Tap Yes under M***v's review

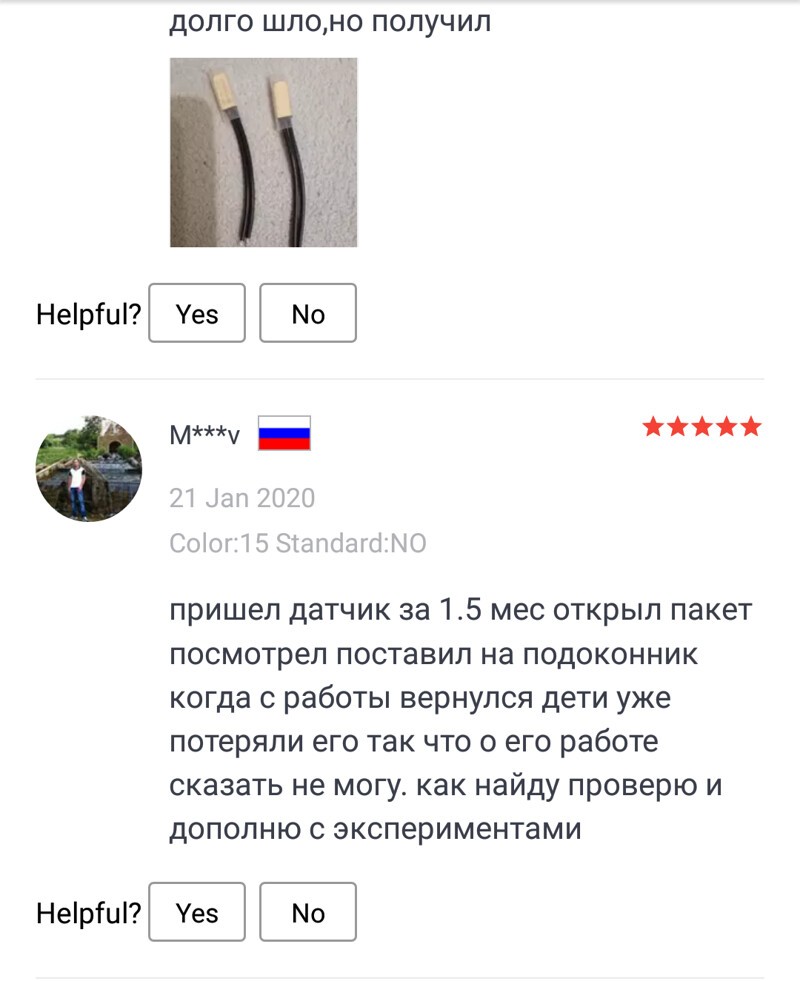pyautogui.click(x=197, y=912)
